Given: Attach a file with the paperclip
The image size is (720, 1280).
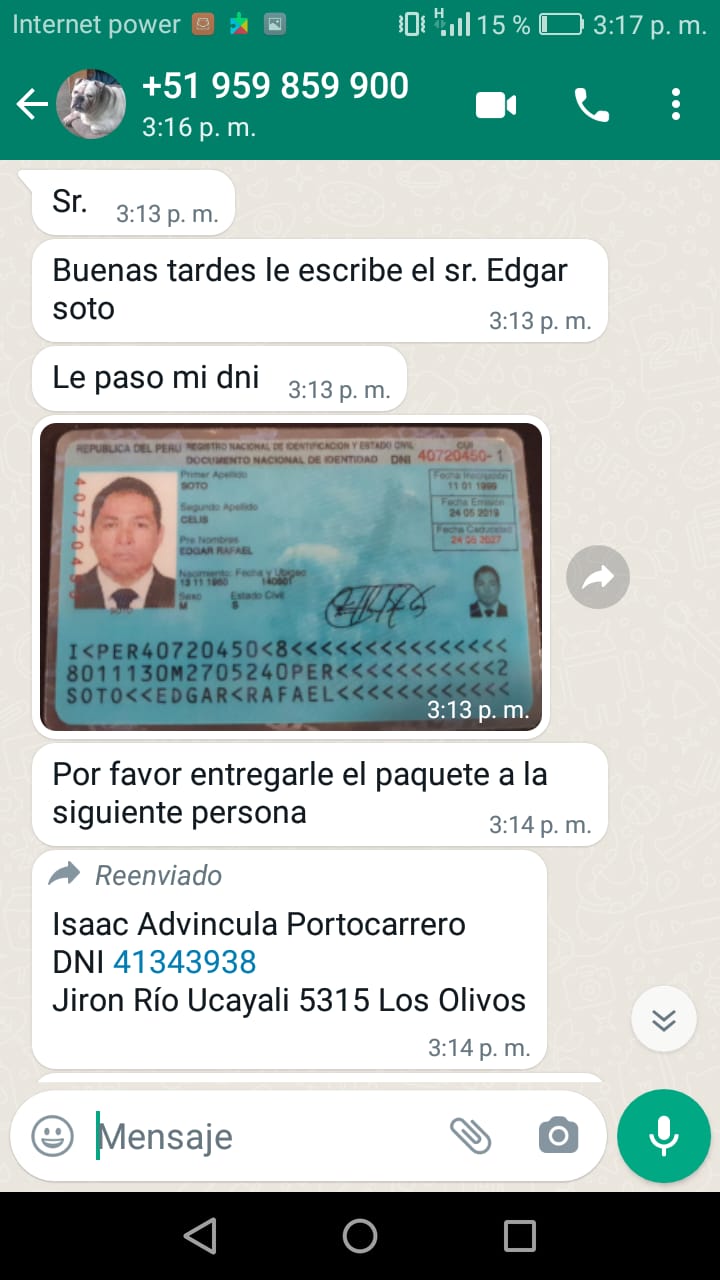Looking at the screenshot, I should [x=470, y=1136].
